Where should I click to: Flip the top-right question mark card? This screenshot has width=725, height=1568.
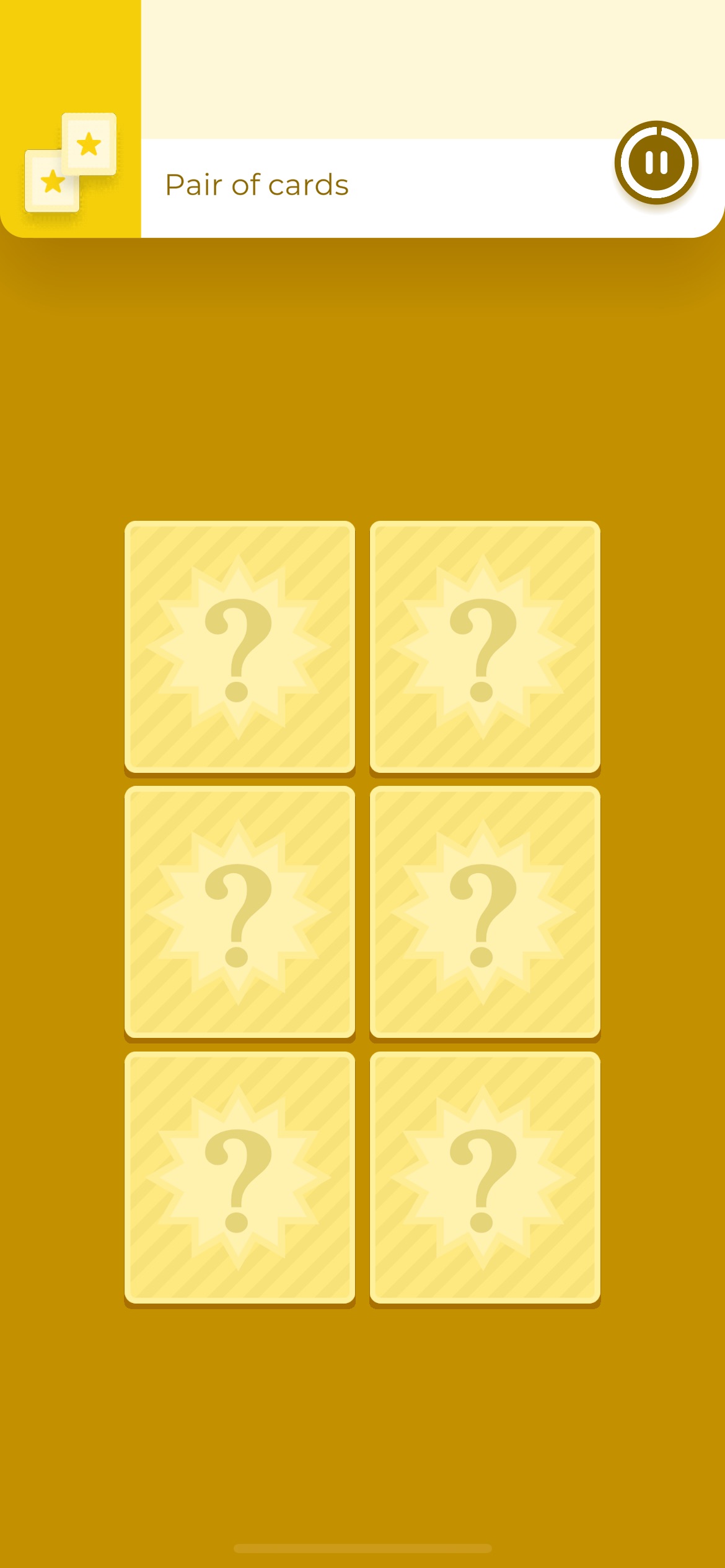click(485, 647)
